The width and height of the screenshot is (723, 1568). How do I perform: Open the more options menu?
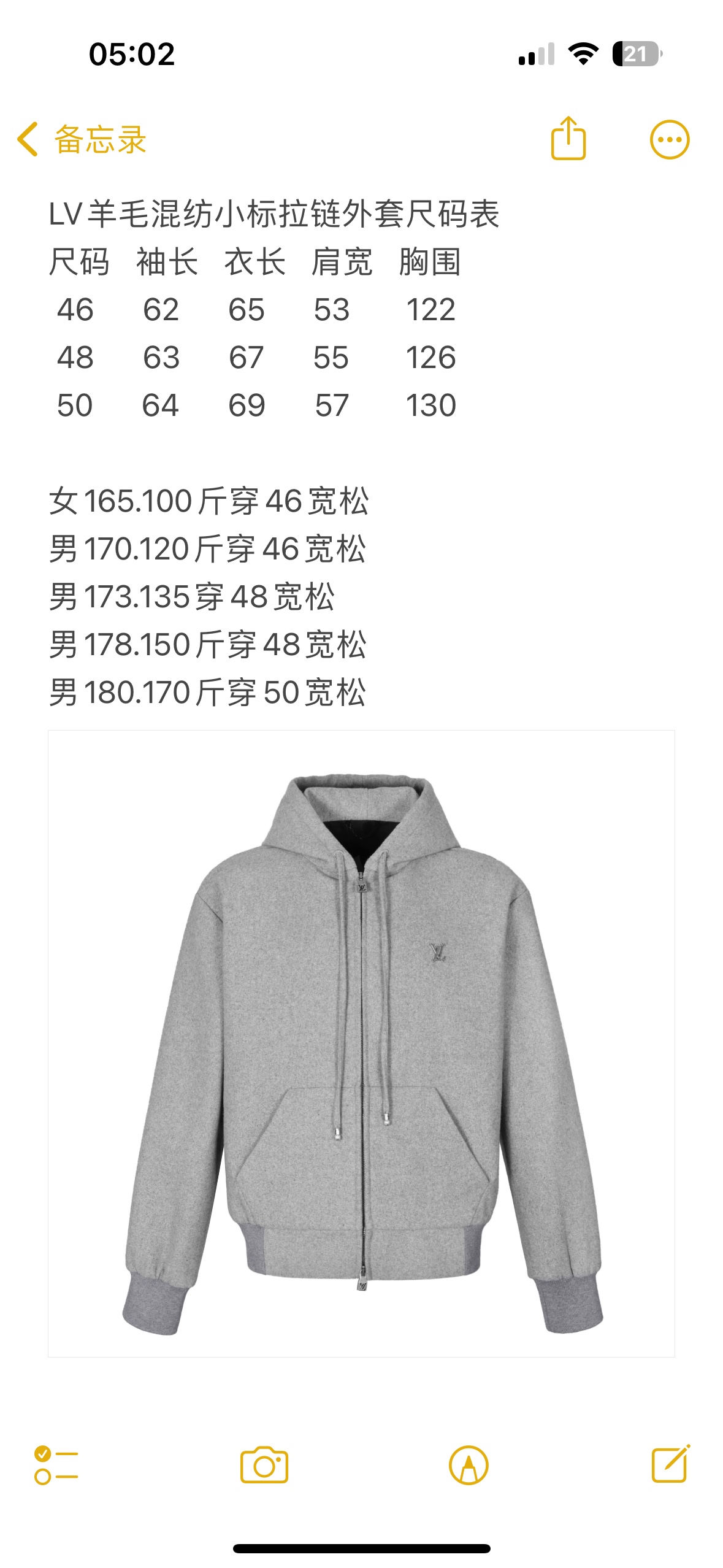[x=669, y=140]
